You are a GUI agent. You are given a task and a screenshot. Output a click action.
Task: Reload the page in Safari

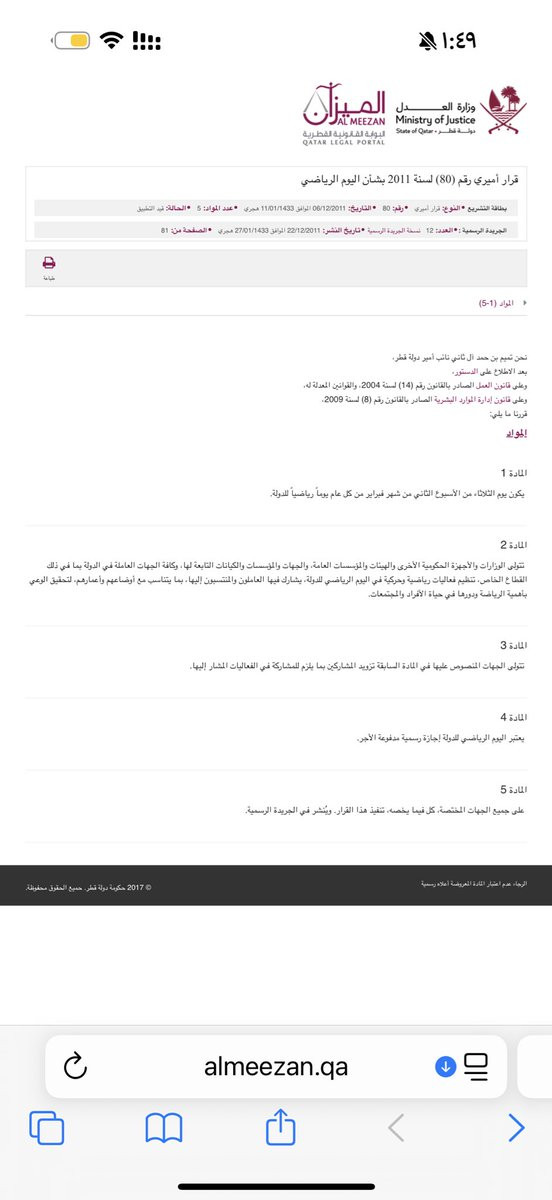tap(76, 1066)
